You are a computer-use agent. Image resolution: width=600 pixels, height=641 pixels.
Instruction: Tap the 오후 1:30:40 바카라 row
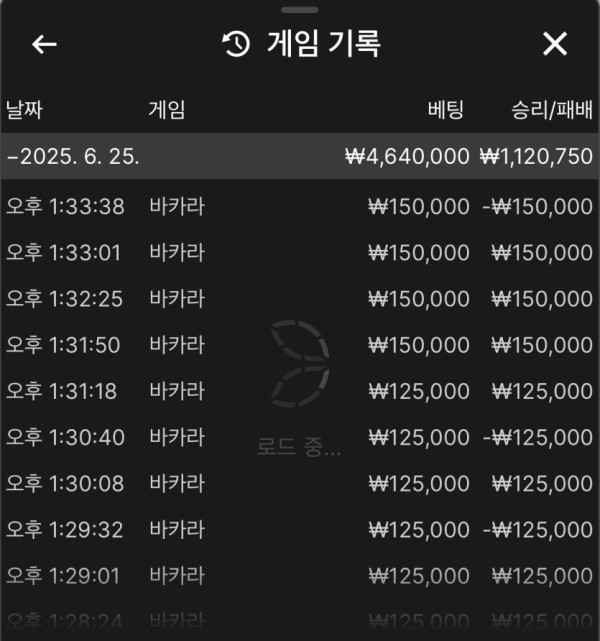(x=299, y=437)
